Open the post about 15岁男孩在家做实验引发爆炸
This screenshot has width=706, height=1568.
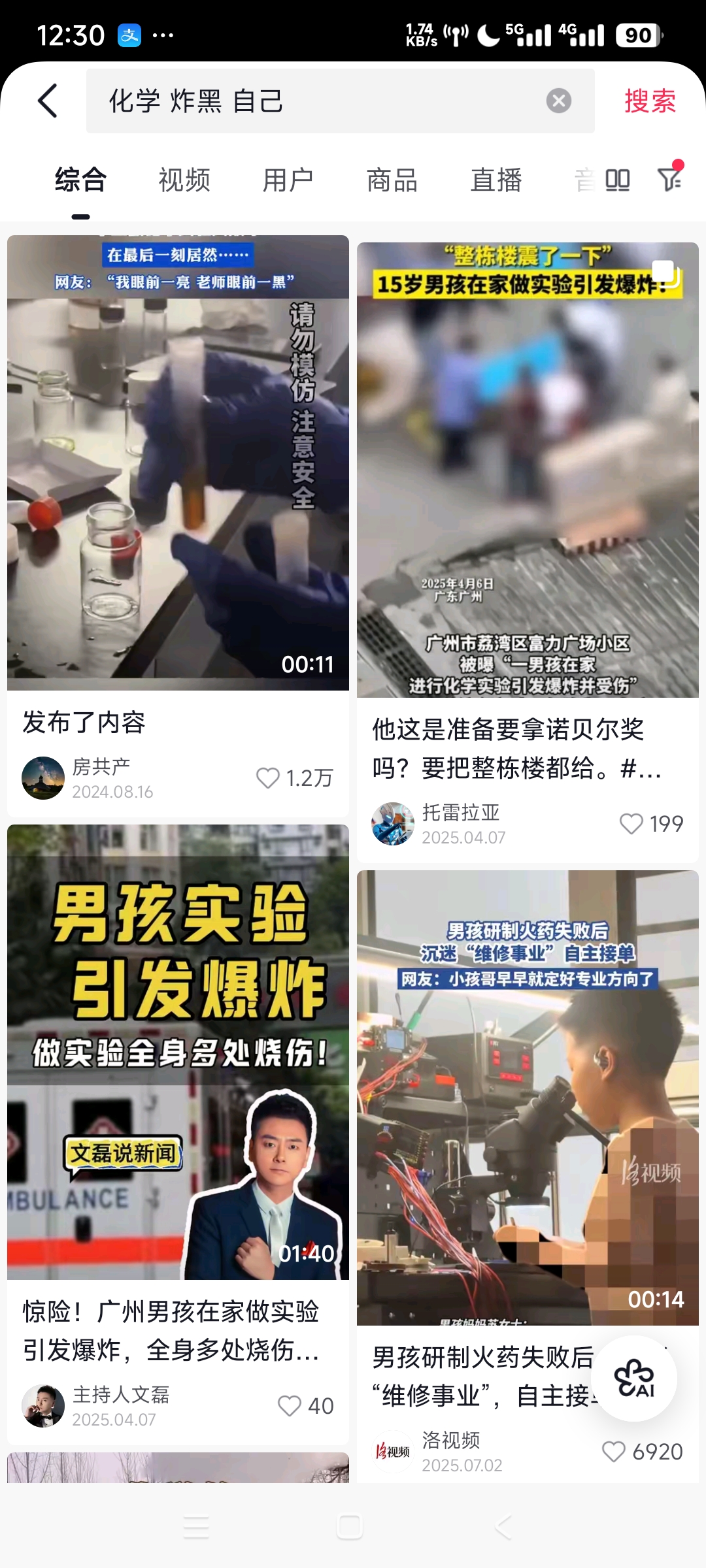coord(528,469)
